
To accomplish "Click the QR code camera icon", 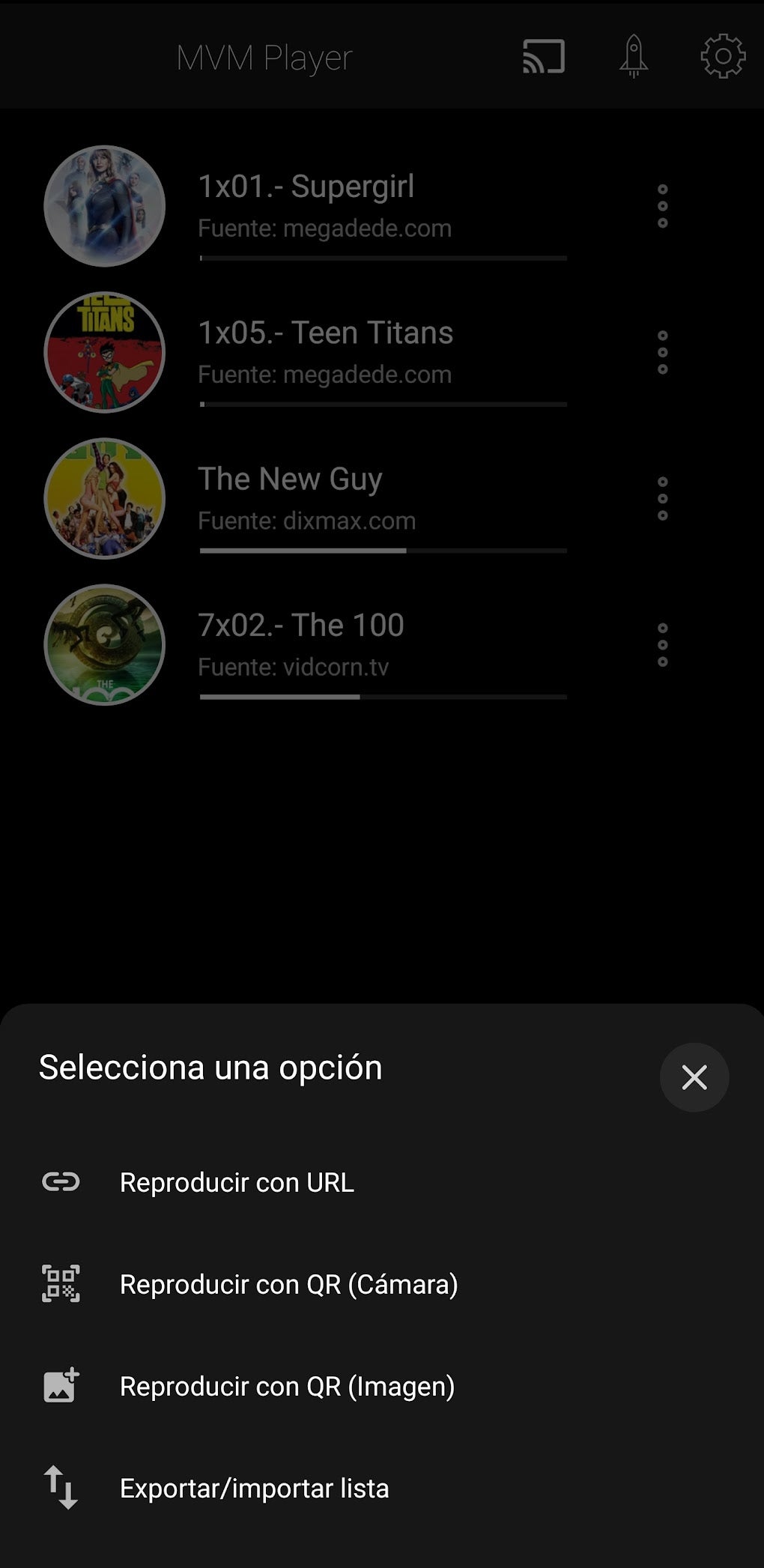I will coord(63,1284).
